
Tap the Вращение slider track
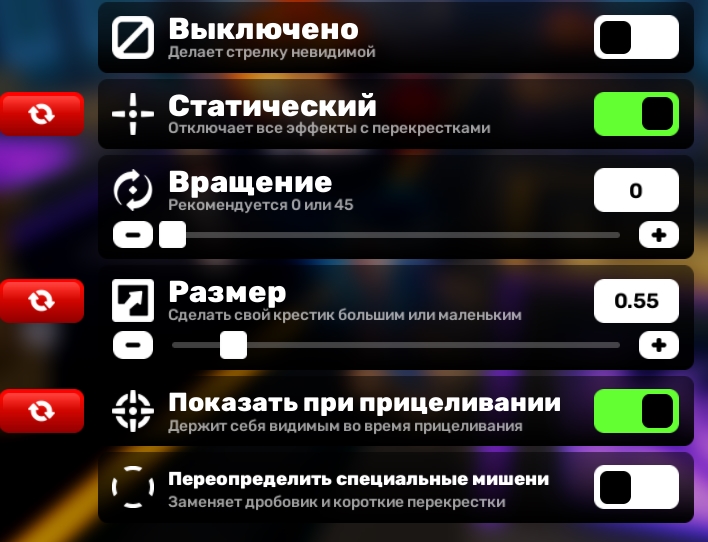(400, 236)
